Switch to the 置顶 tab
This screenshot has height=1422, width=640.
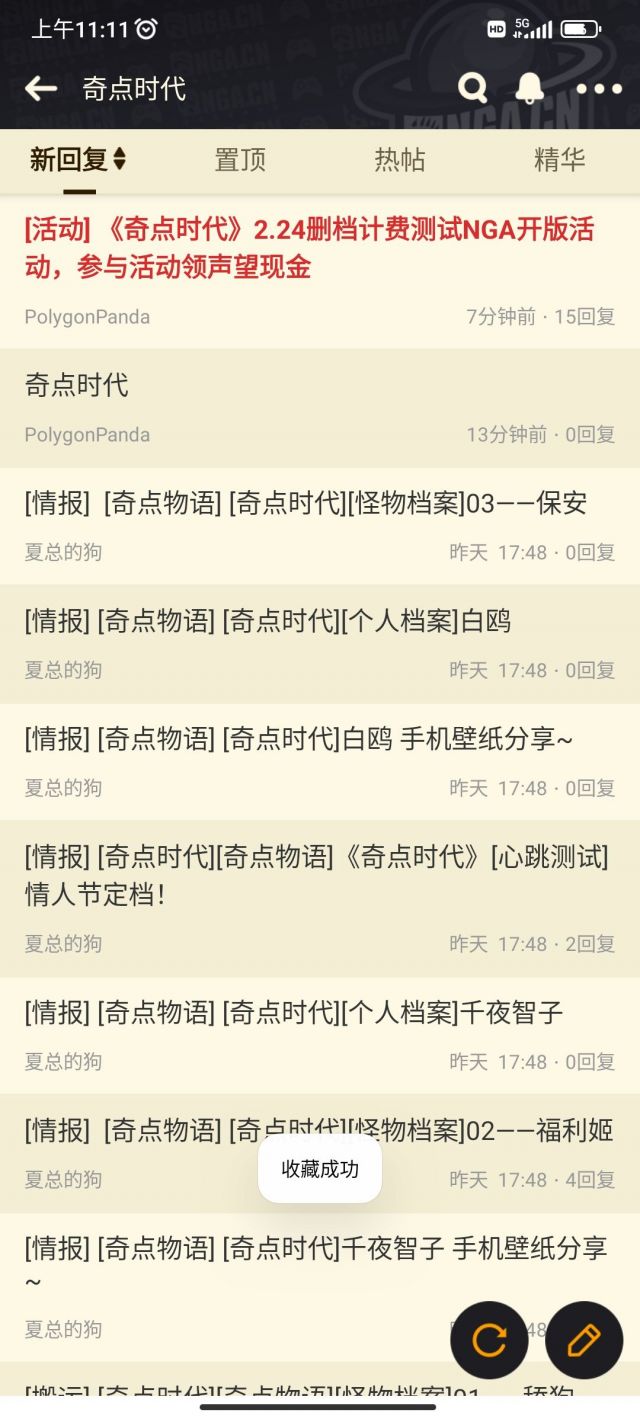[240, 159]
